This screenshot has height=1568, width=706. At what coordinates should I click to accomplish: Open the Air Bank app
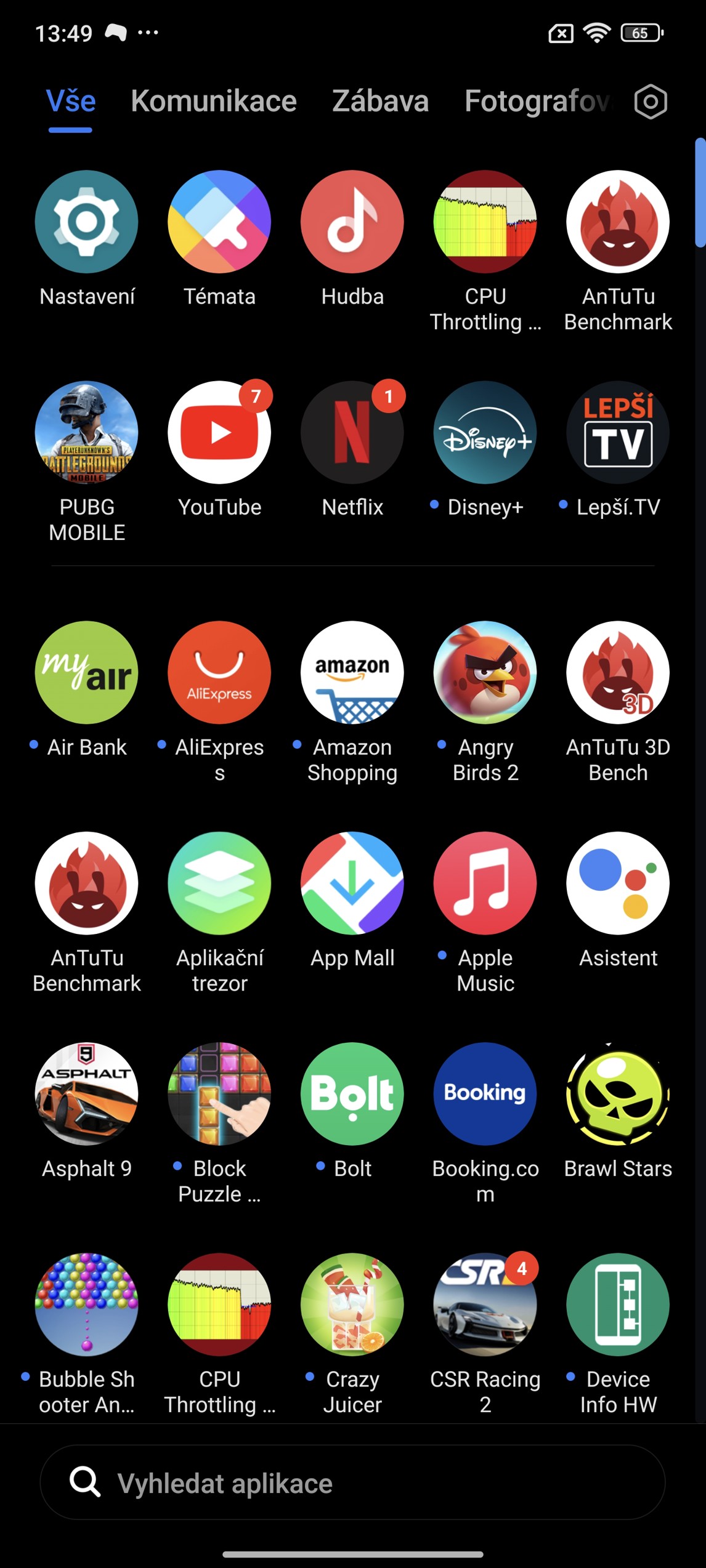[x=86, y=672]
